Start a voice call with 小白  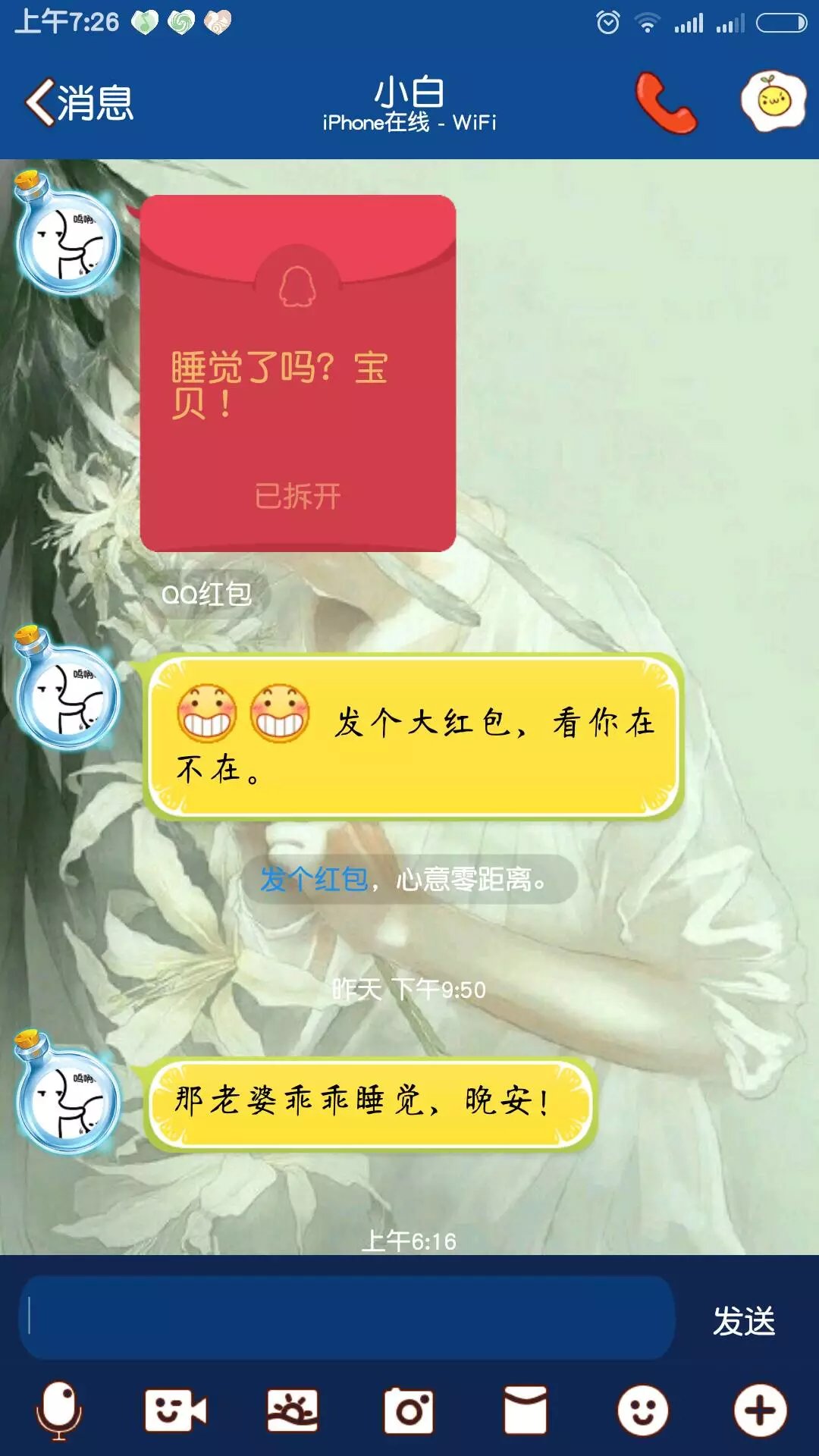click(665, 103)
